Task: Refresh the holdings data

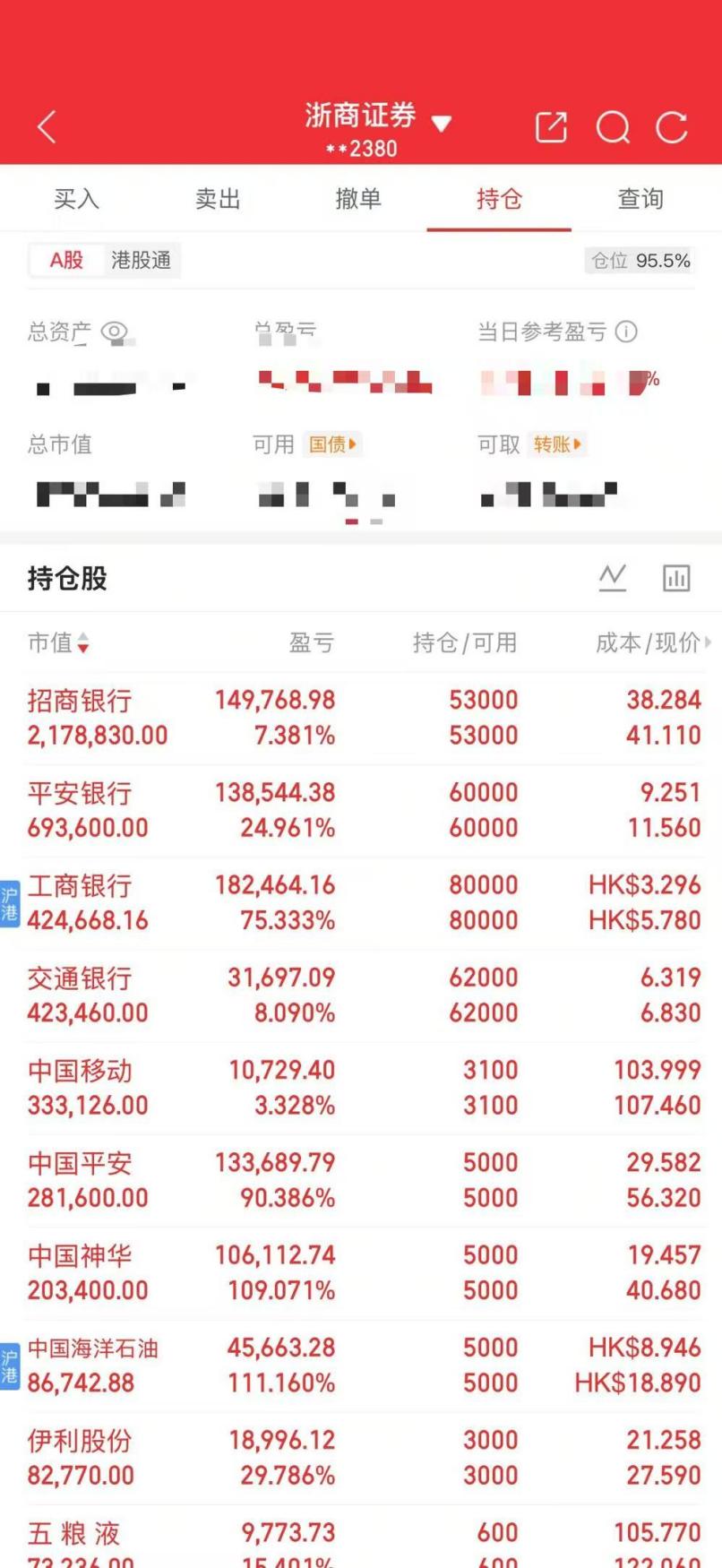Action: (x=672, y=127)
